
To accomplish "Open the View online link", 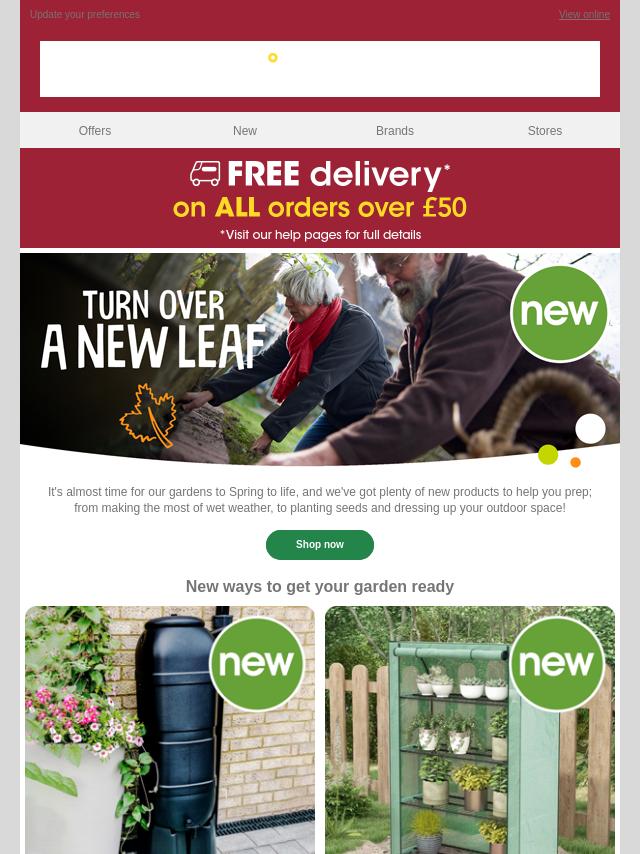I will [x=584, y=15].
